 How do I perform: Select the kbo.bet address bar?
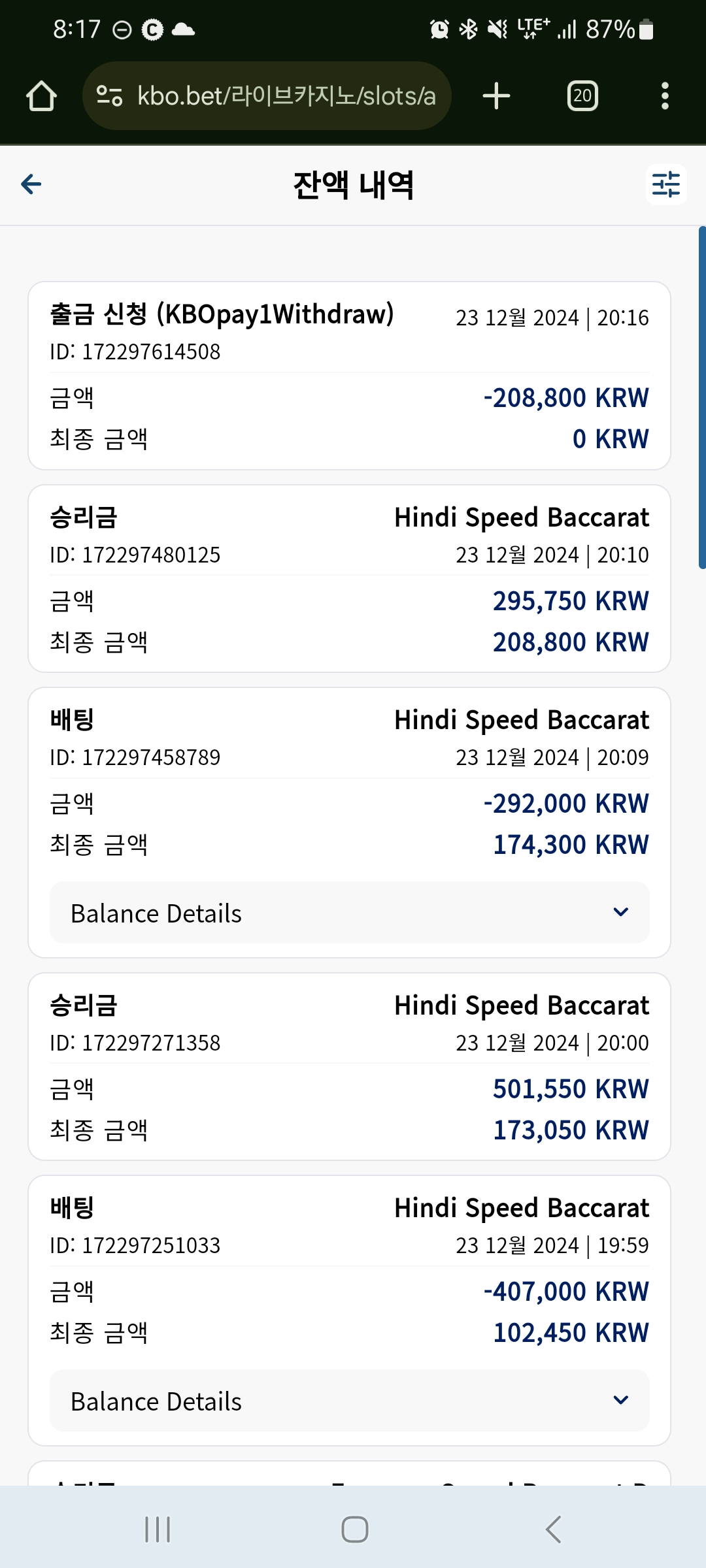(267, 96)
